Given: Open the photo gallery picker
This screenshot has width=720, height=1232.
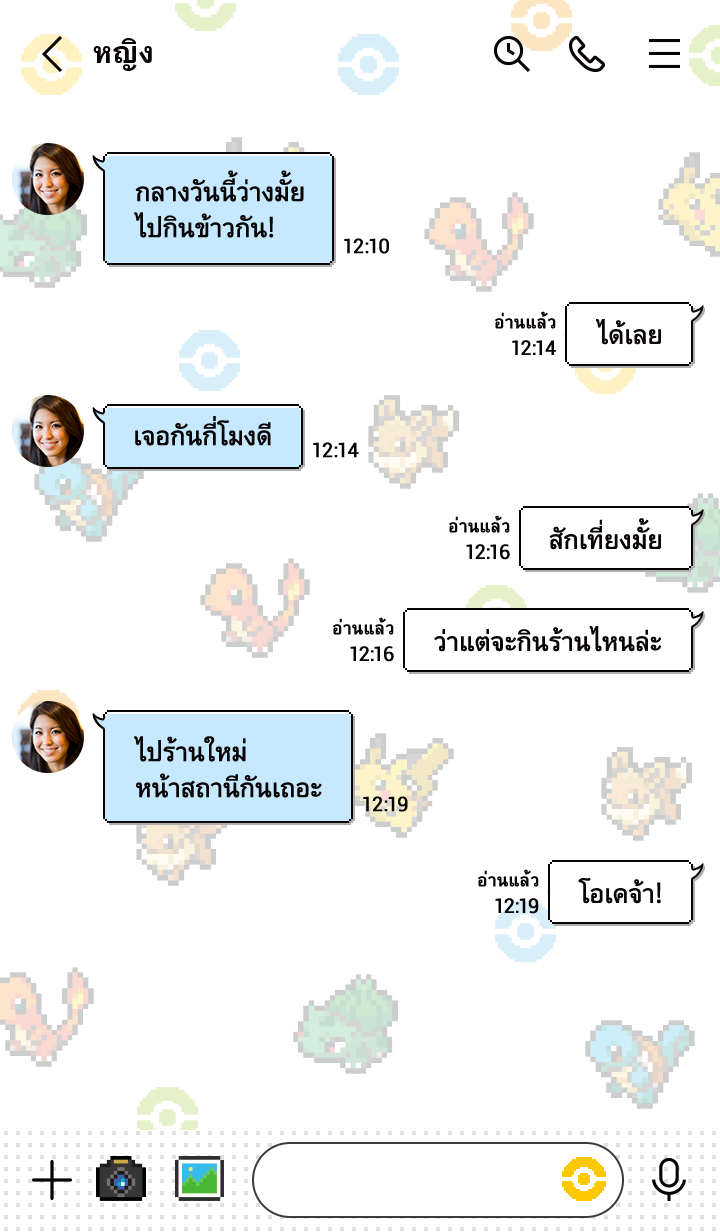Looking at the screenshot, I should coord(199,1180).
